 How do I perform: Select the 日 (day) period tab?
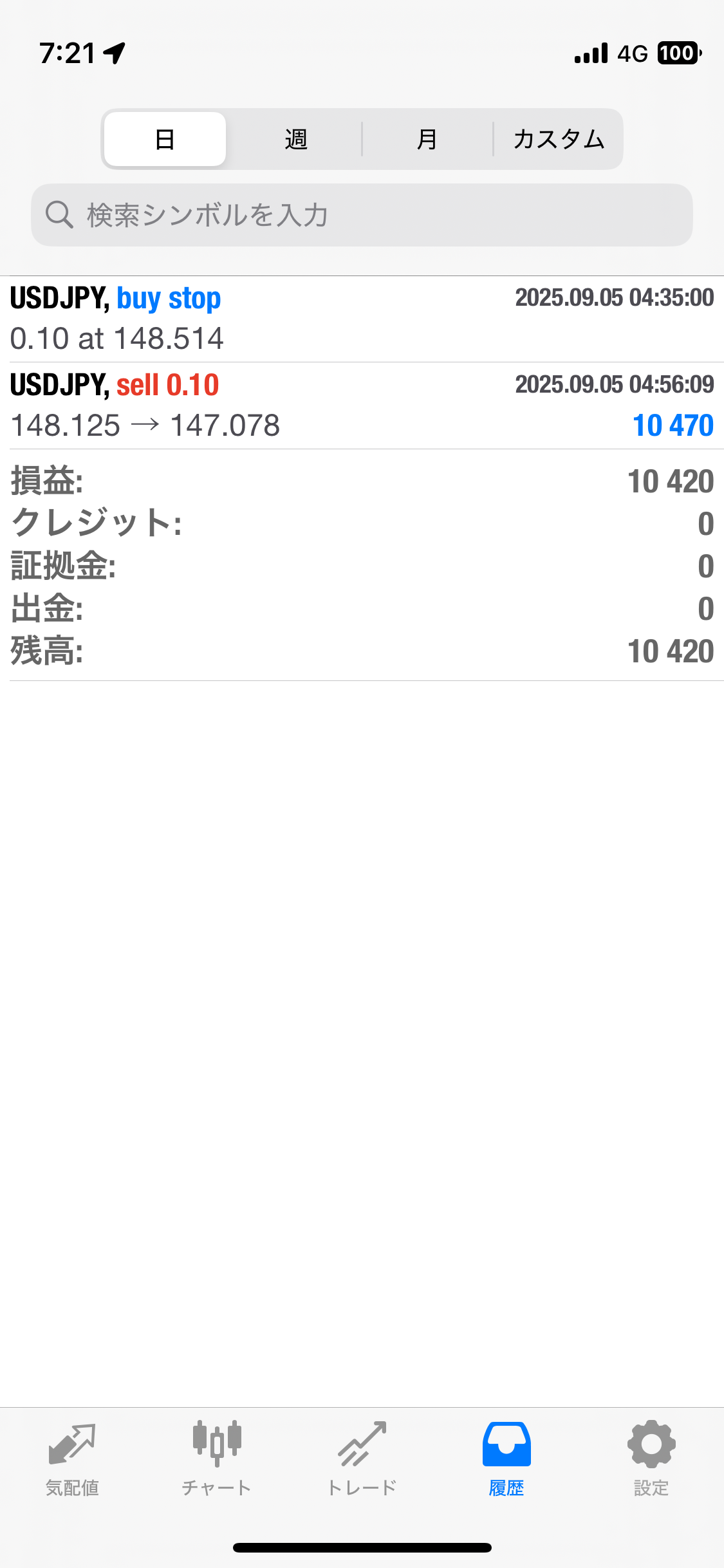[x=165, y=139]
